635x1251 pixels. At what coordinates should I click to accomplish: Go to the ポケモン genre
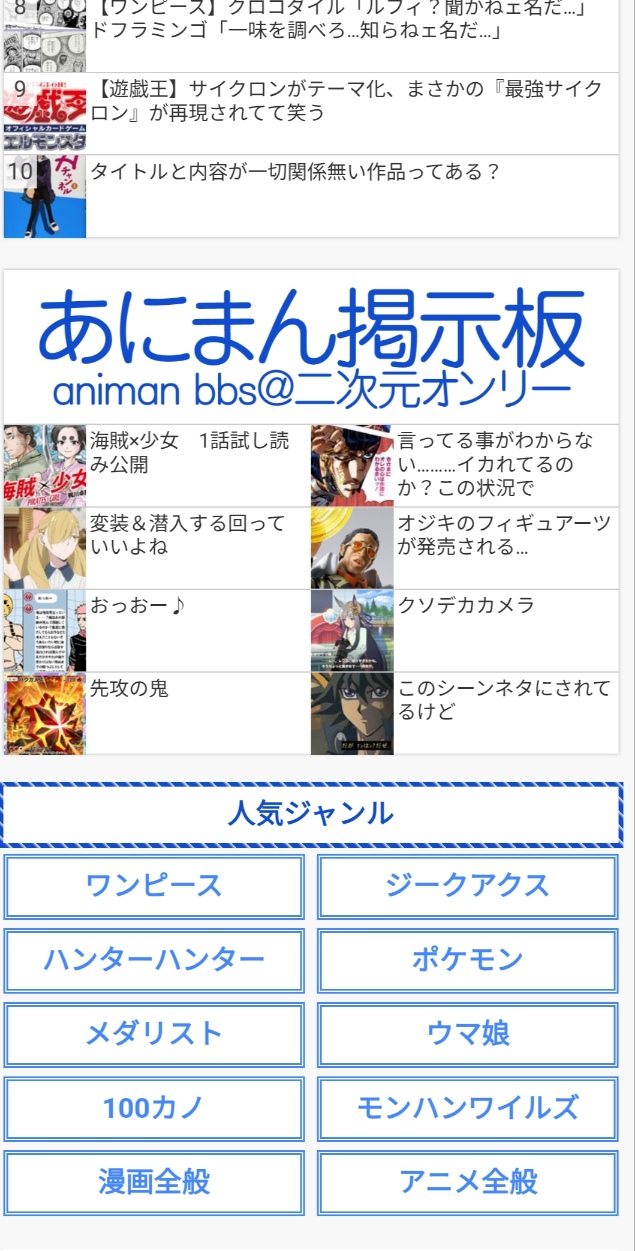(468, 960)
